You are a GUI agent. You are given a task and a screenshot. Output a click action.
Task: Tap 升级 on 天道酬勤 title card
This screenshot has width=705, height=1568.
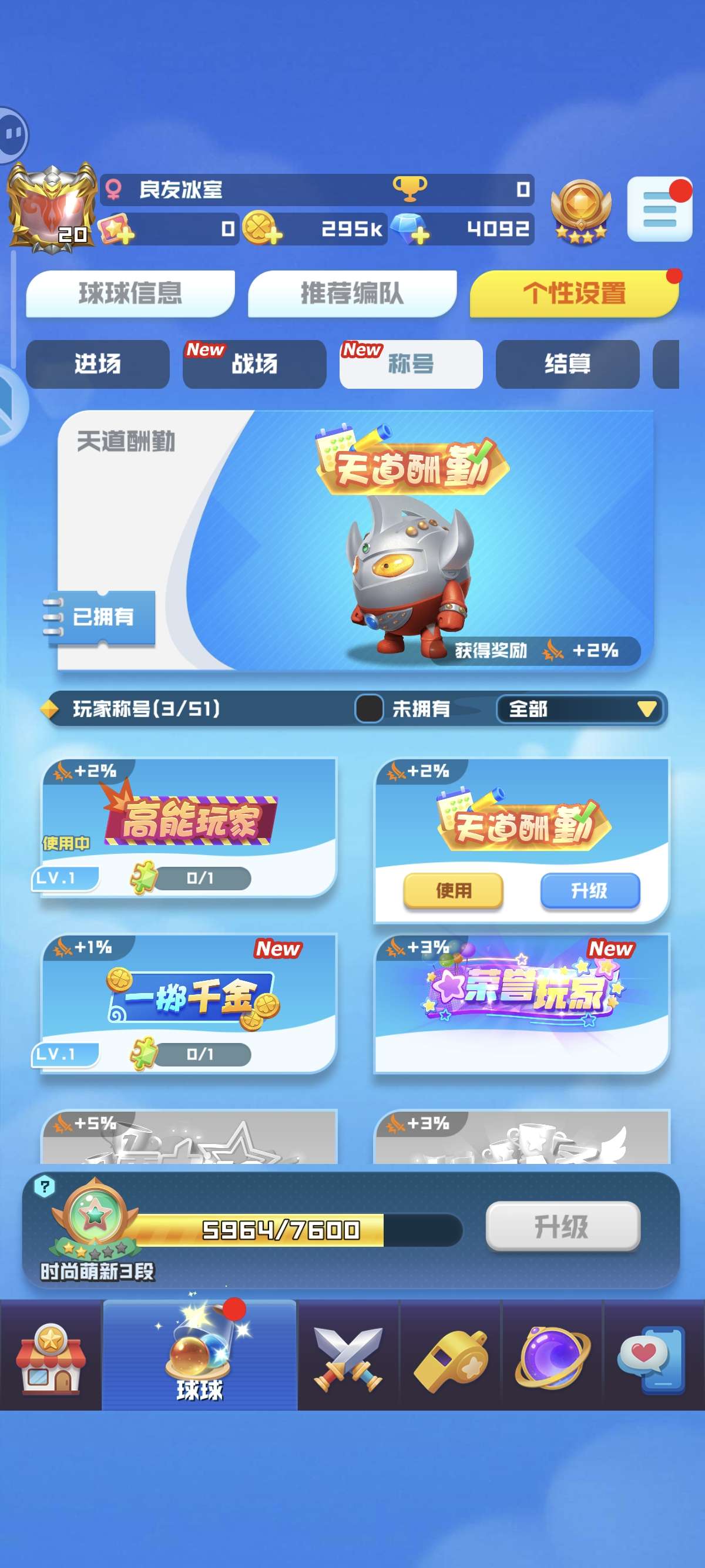[x=589, y=890]
